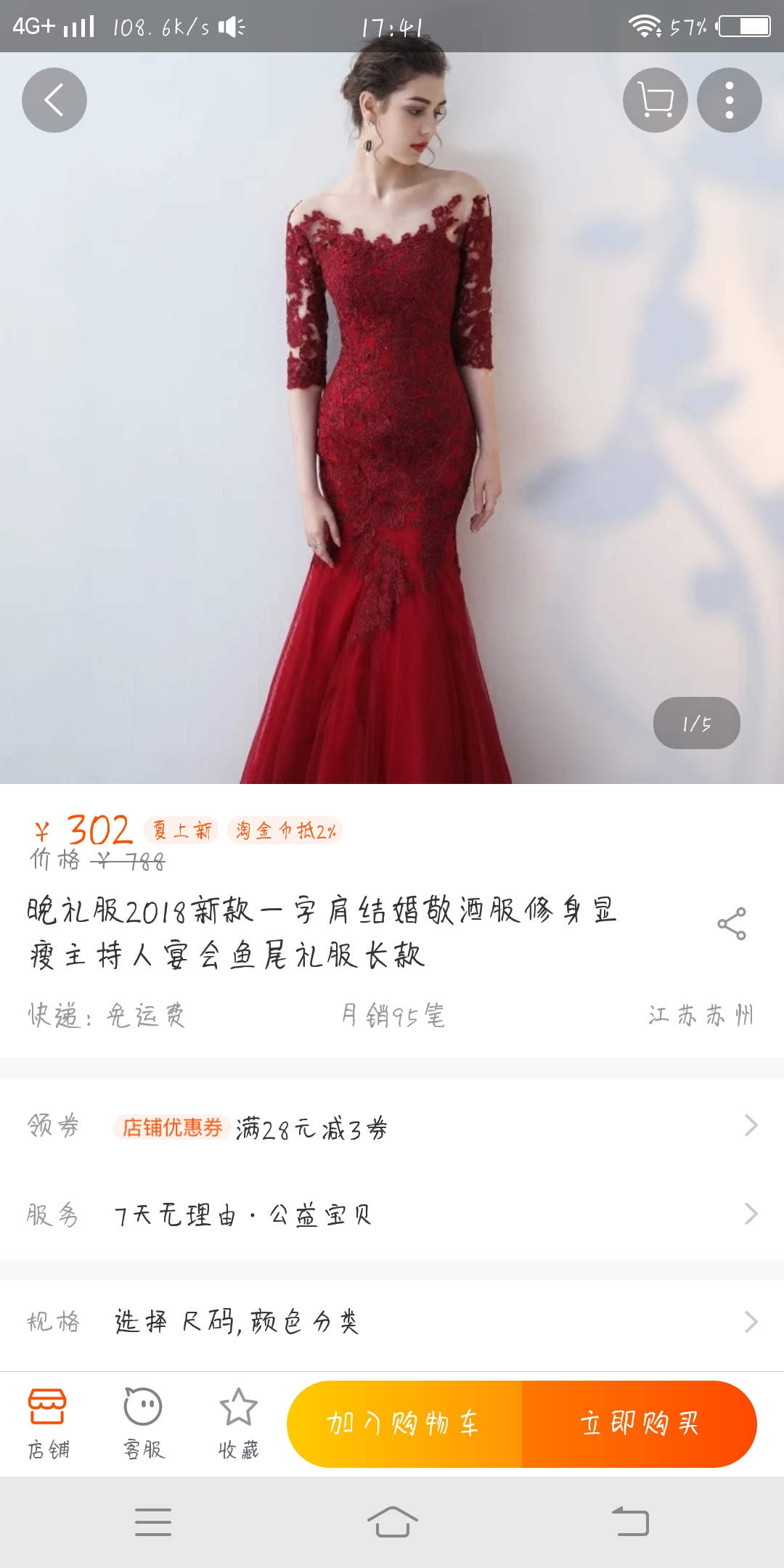The height and width of the screenshot is (1568, 784).
Task: Open the shopping cart icon
Action: [655, 100]
